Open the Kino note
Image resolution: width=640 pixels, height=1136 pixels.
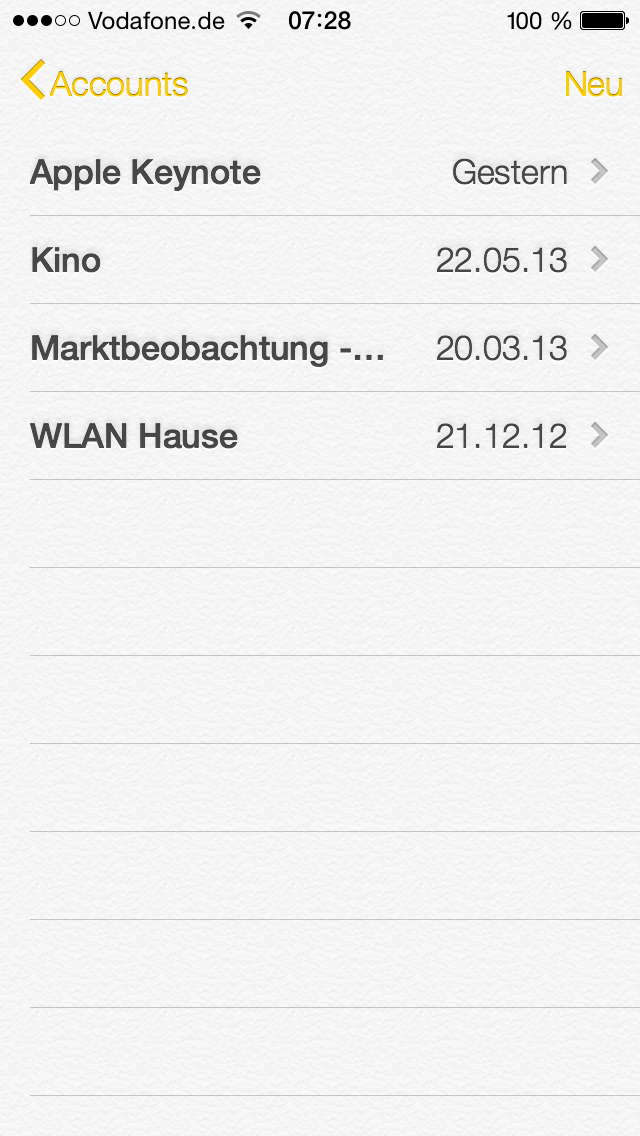tap(320, 260)
